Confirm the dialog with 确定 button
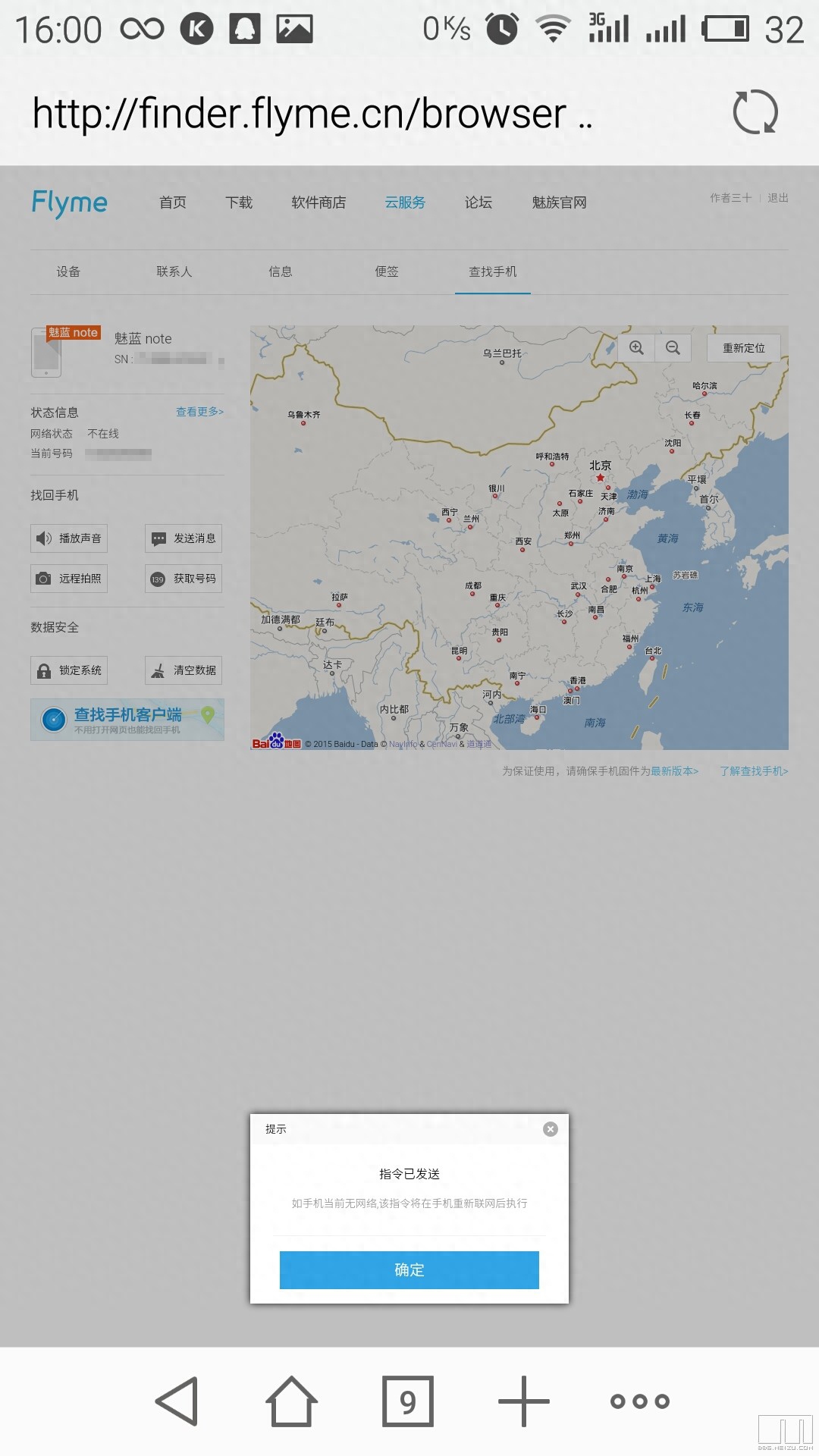 click(x=409, y=1269)
